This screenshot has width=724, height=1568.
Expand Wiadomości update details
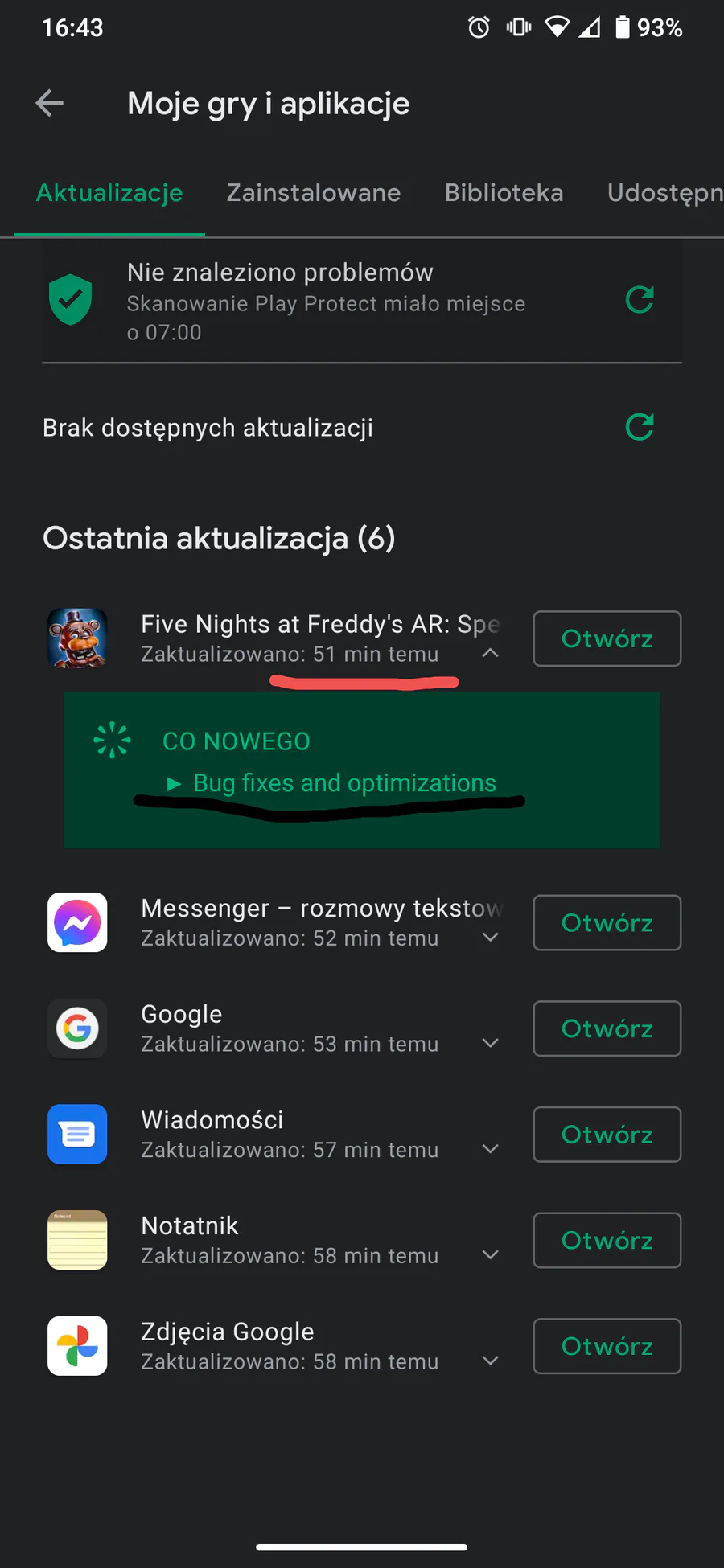click(490, 1149)
